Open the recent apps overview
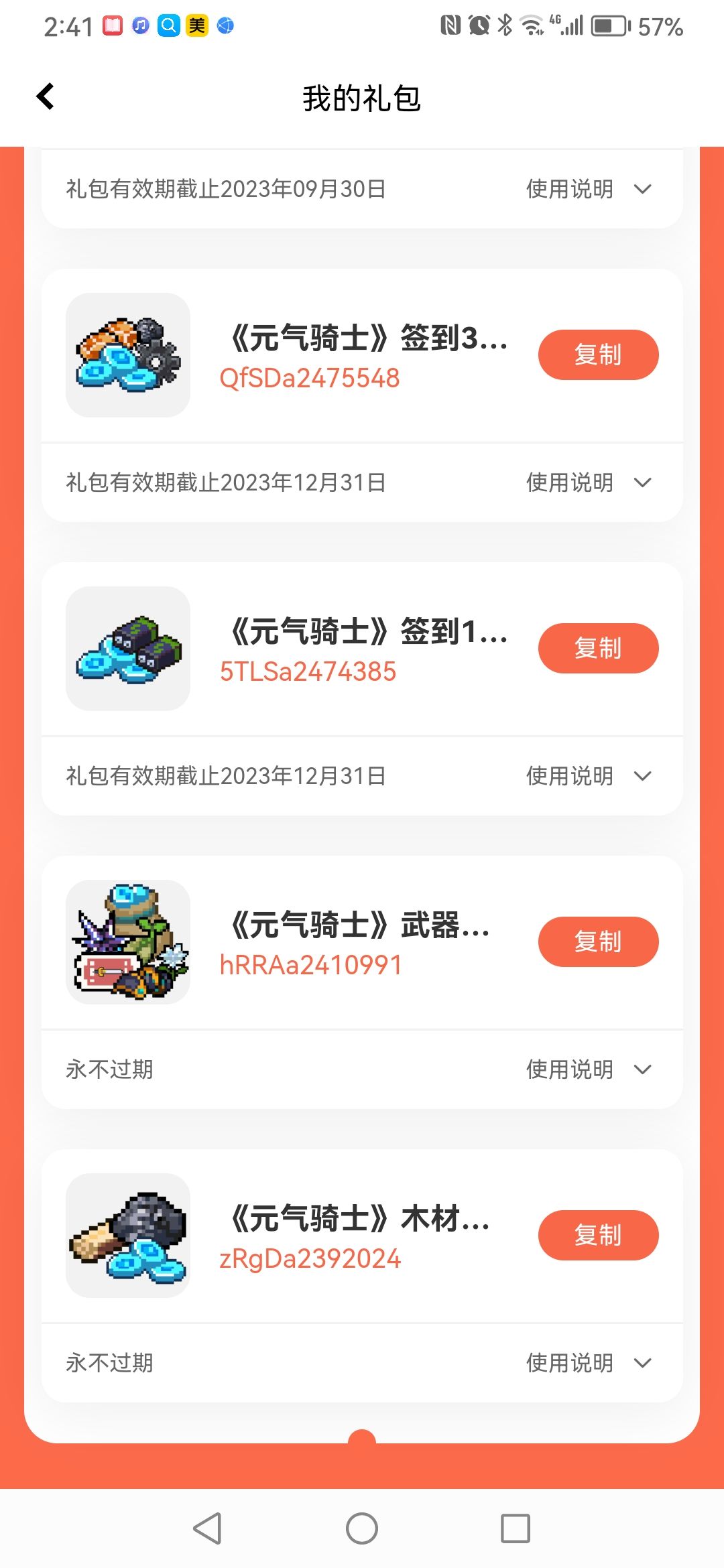Screen dimensions: 724x1568 (x=516, y=1528)
